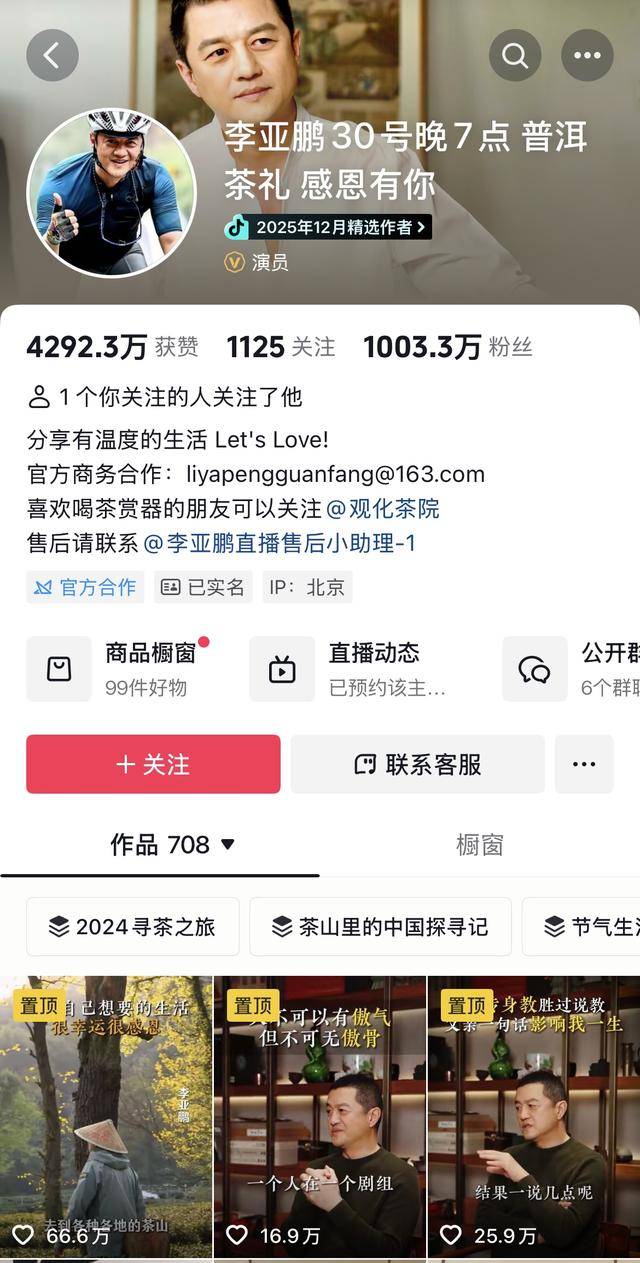Open @李亚鹏直播售后小助理-1 link
640x1263 pixels.
click(x=279, y=543)
